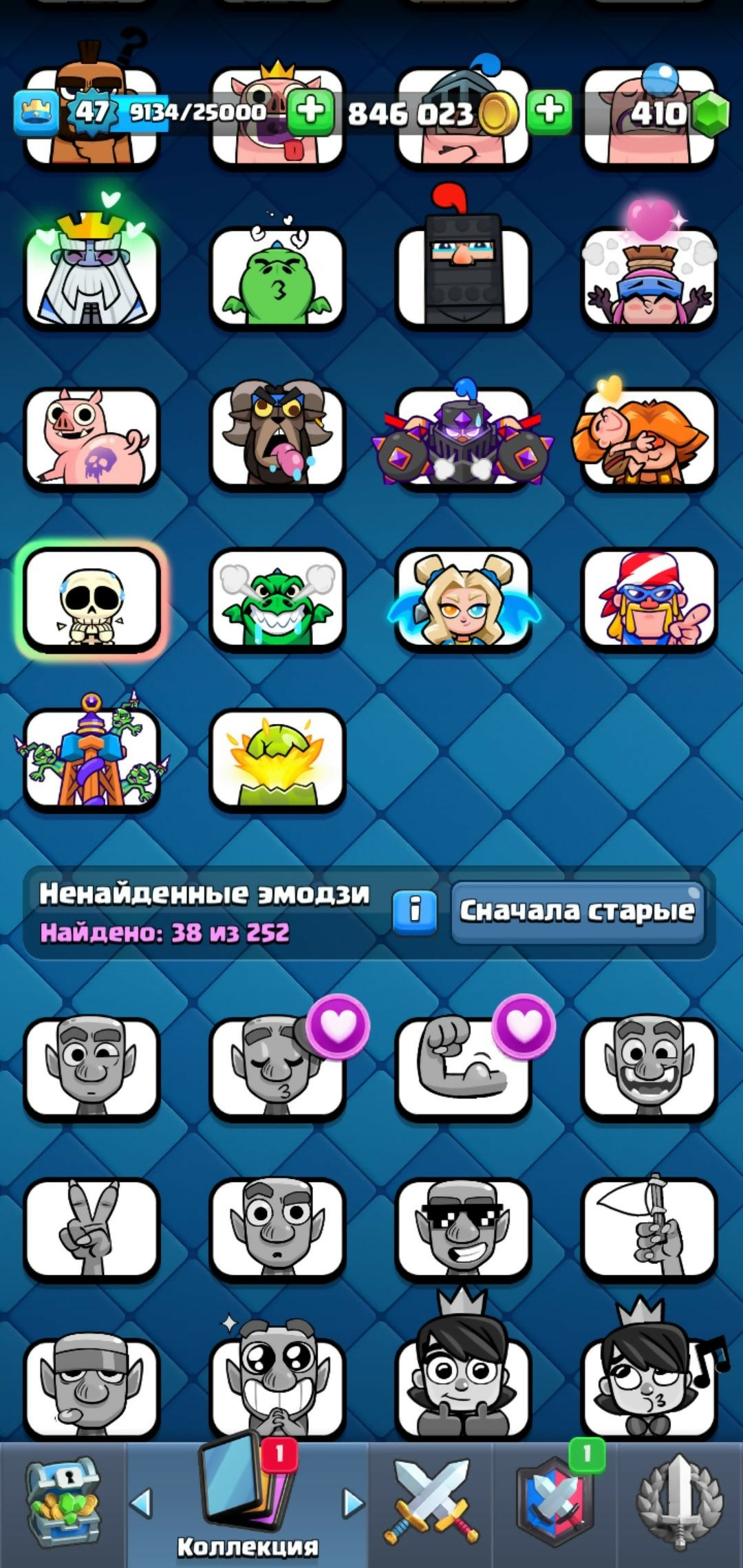Tap the 'Сначала старые' sort button

coord(577,911)
